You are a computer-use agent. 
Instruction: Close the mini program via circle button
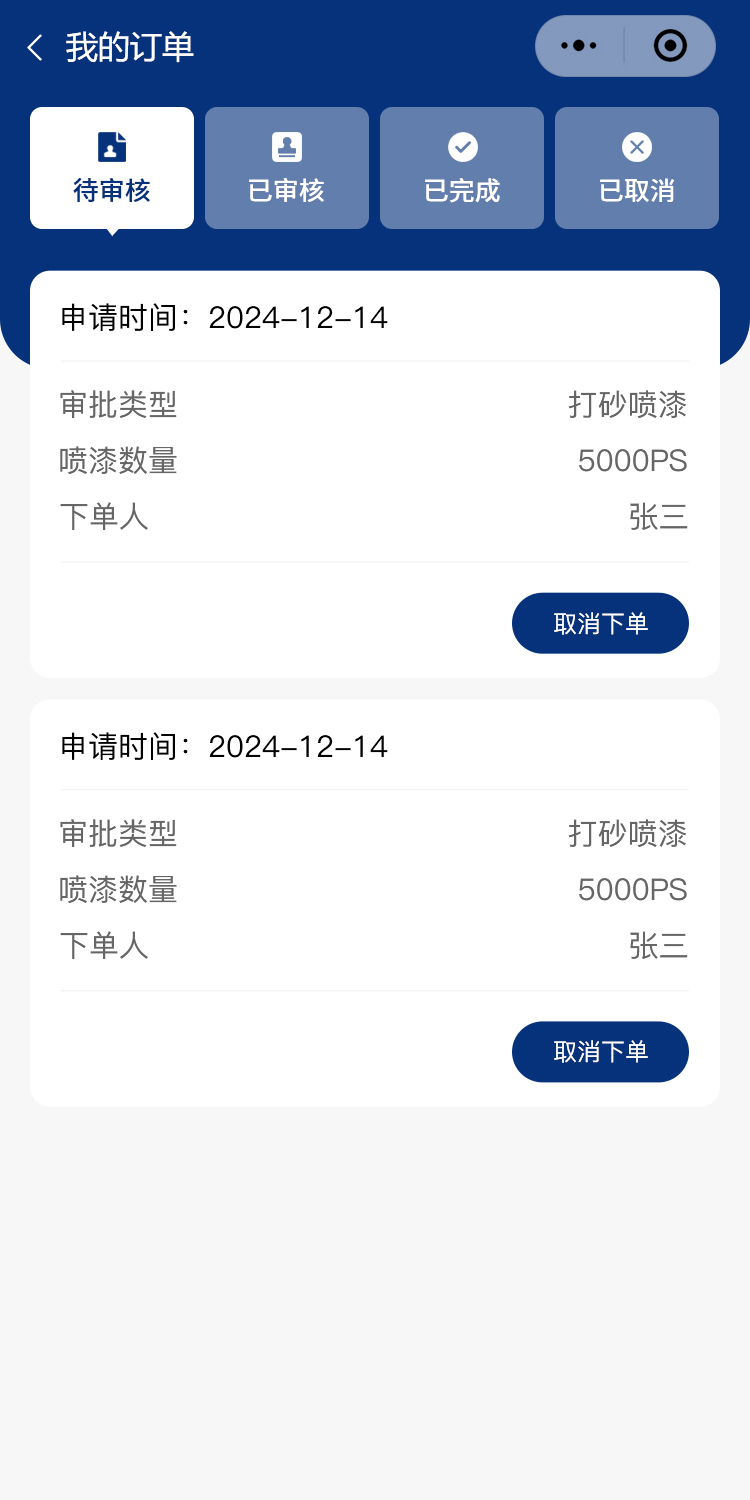tap(670, 46)
